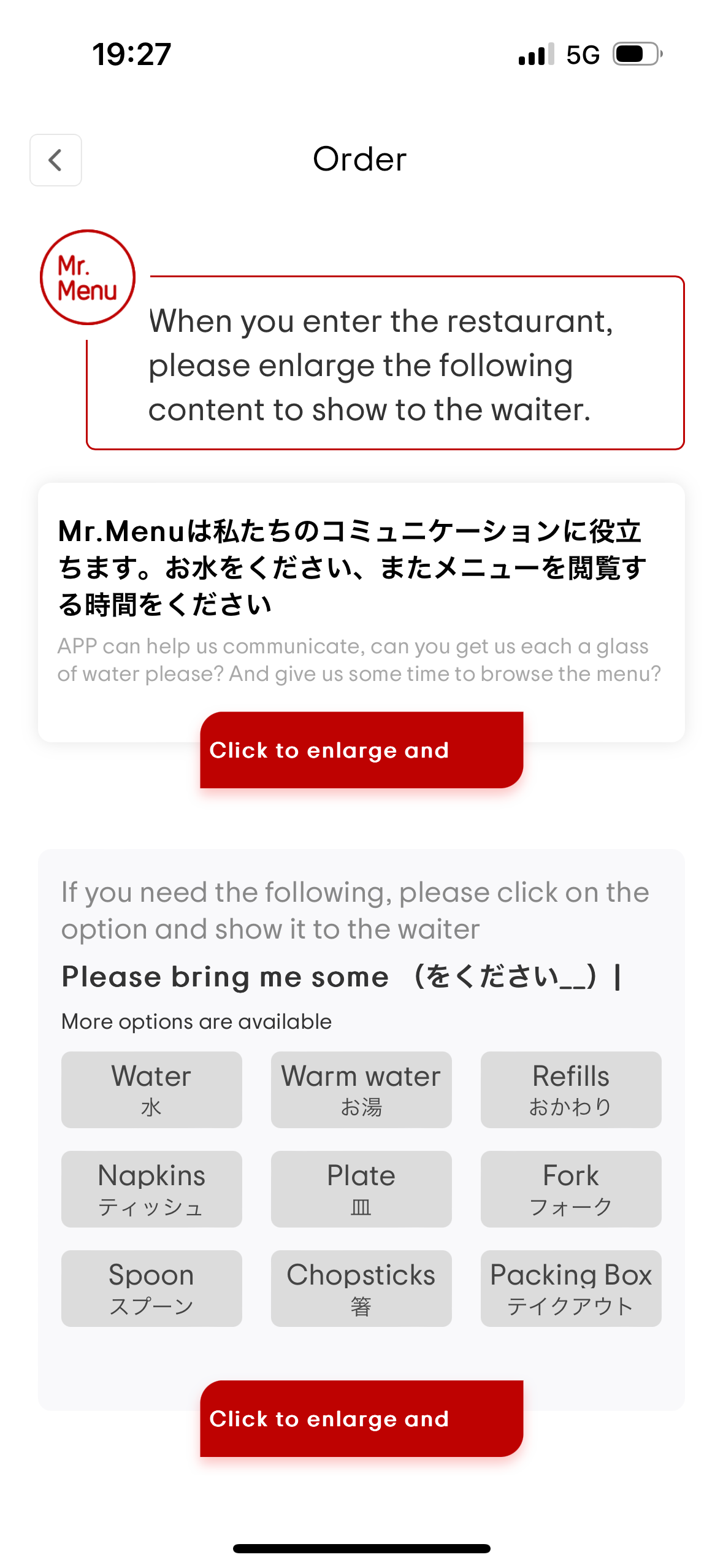The width and height of the screenshot is (723, 1568).
Task: Choose the Fork option
Action: pos(570,1189)
